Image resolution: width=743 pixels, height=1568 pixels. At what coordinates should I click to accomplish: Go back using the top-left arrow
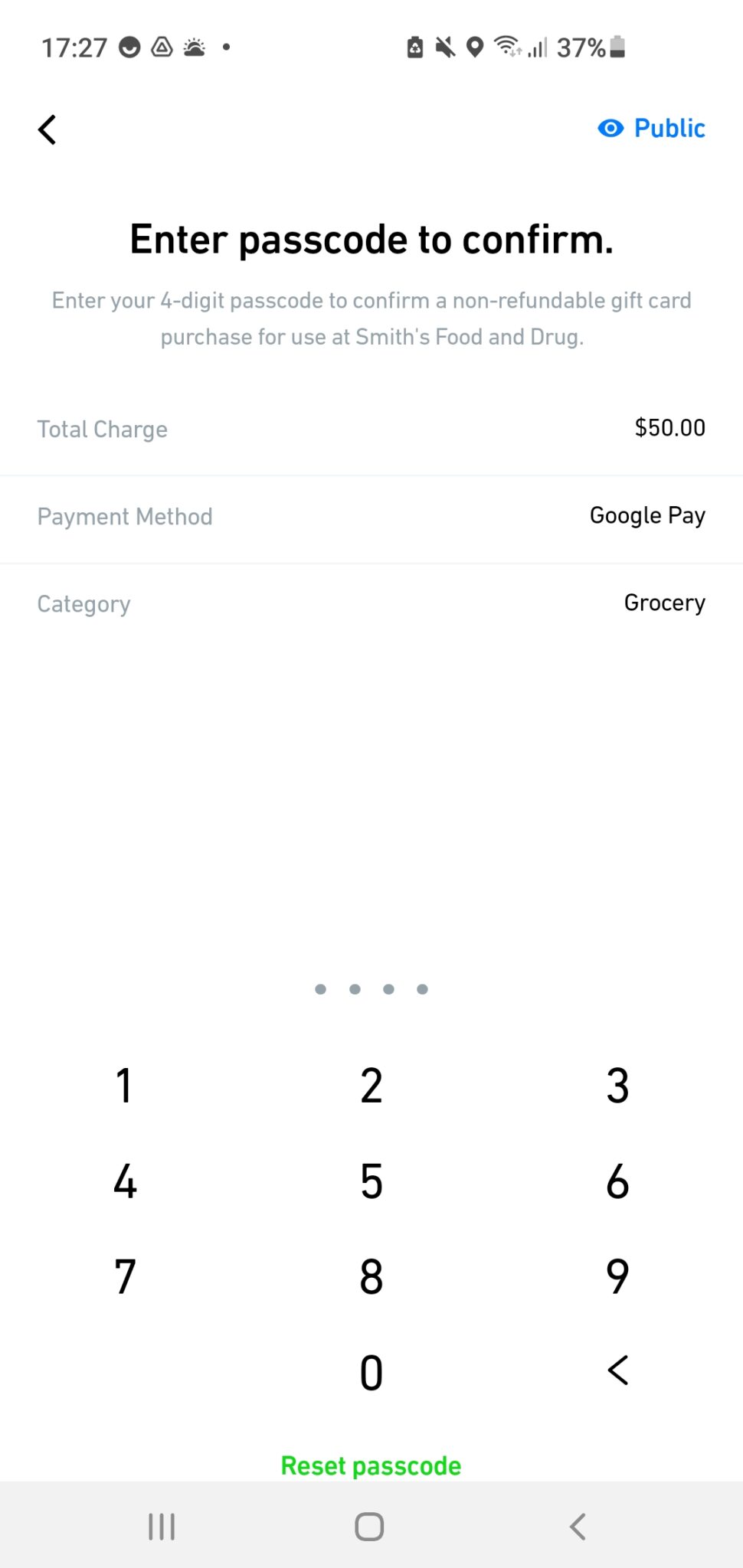pos(47,129)
